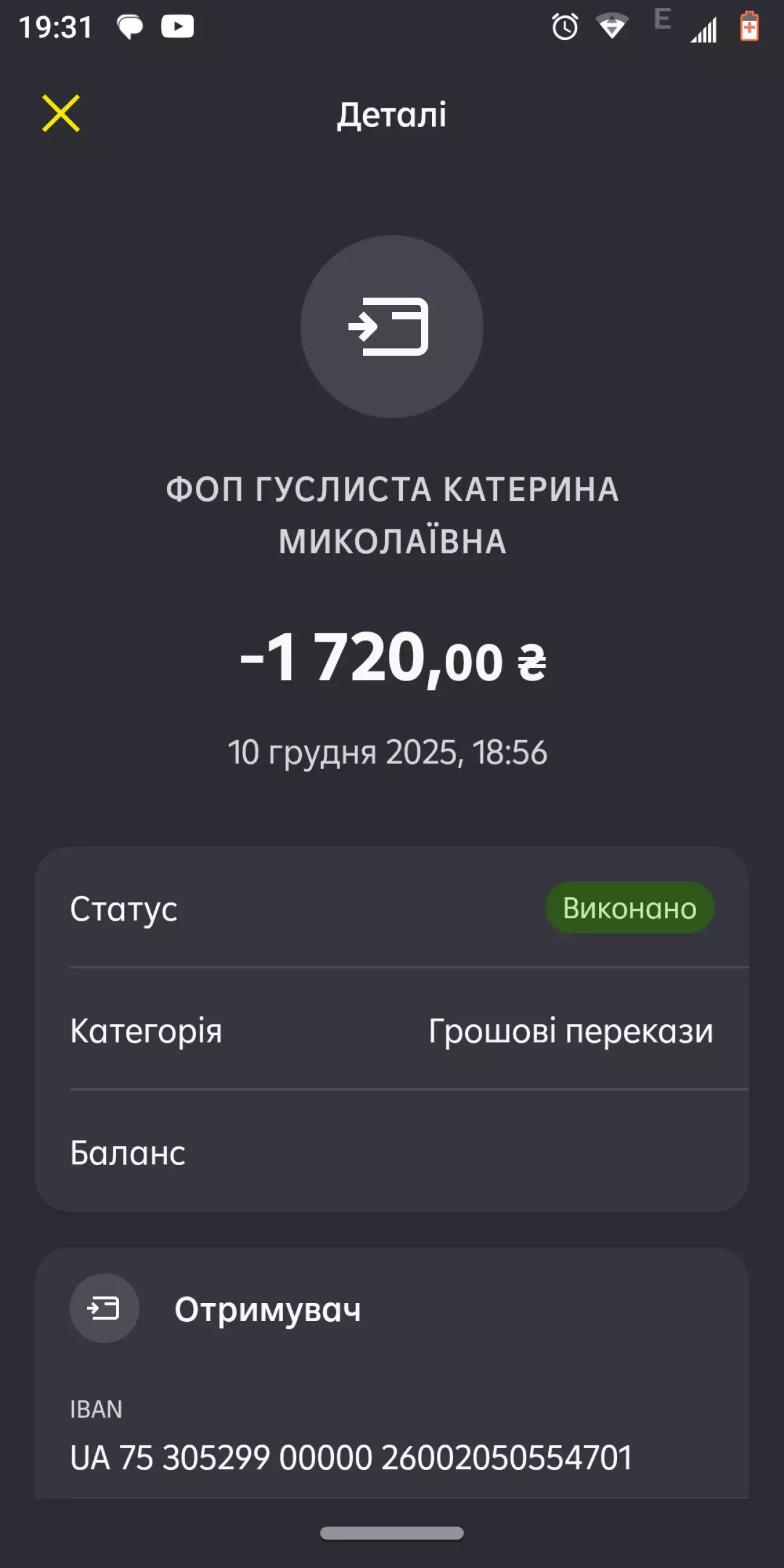The height and width of the screenshot is (1568, 784).
Task: Close the Деталі transaction screen
Action: coord(61,113)
